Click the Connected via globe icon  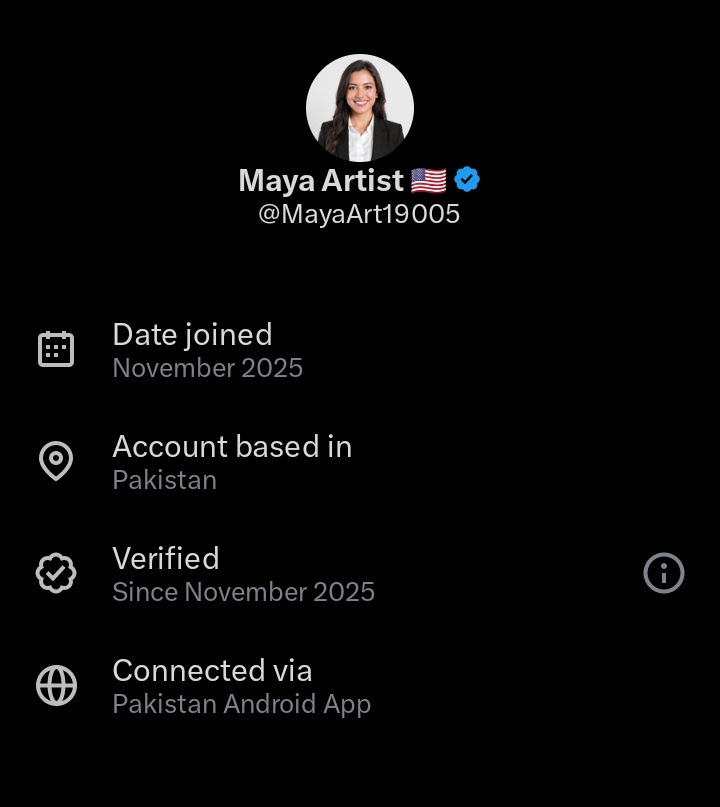pyautogui.click(x=56, y=685)
